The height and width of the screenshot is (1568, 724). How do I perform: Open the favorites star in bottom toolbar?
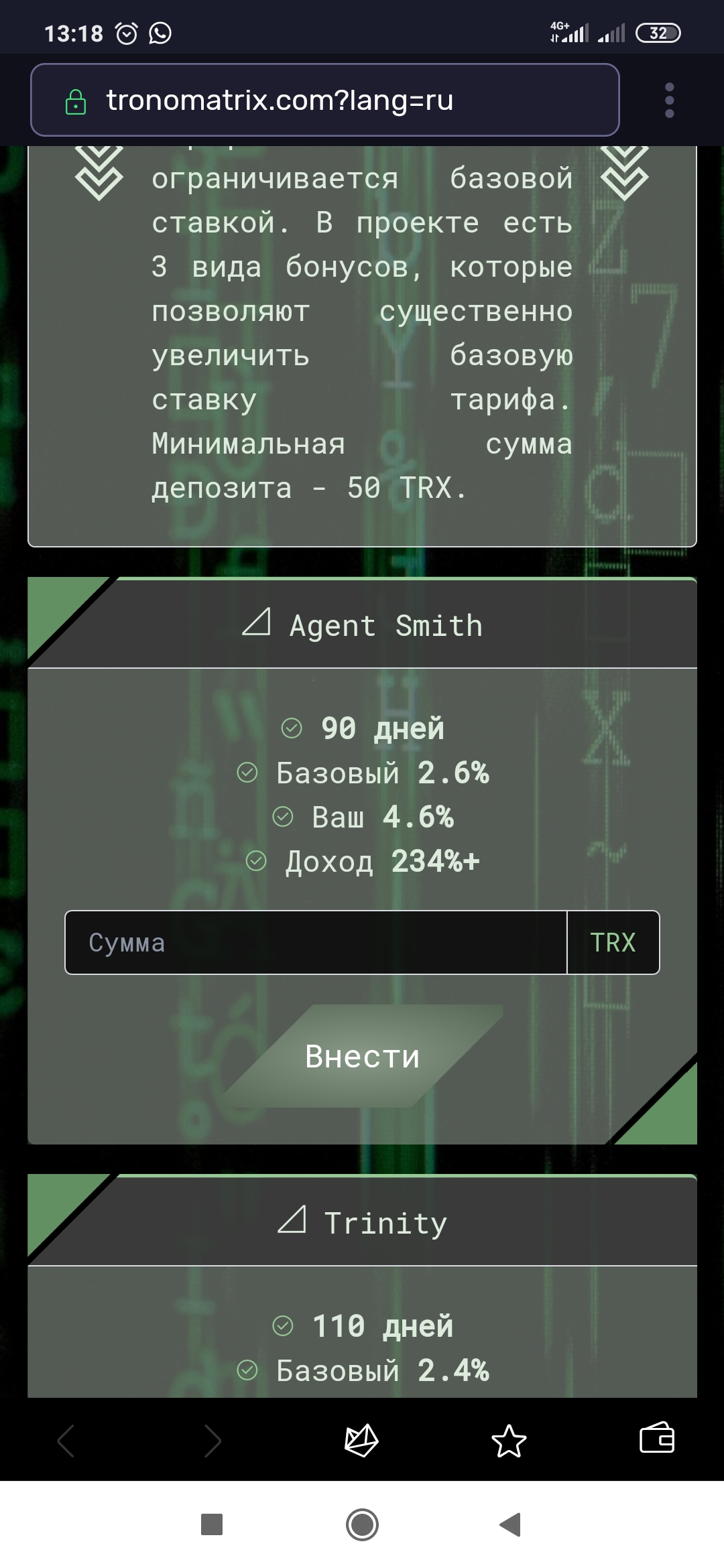[509, 1441]
